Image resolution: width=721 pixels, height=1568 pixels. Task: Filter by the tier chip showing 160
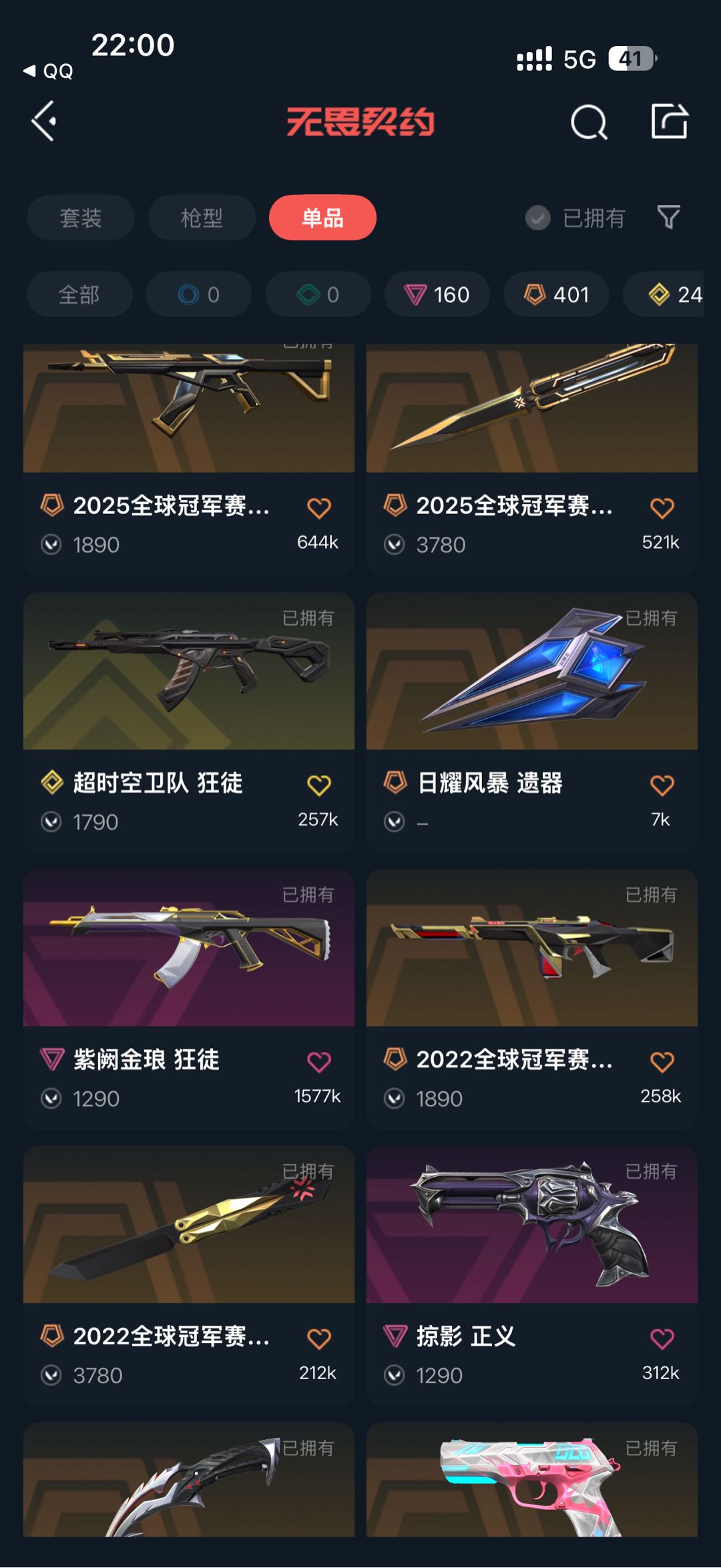437,294
